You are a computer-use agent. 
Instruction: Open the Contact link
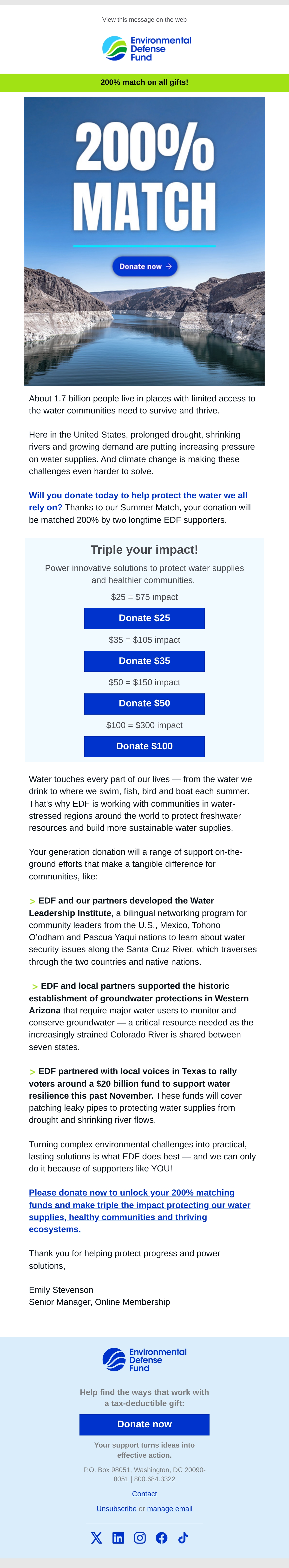click(x=144, y=1493)
